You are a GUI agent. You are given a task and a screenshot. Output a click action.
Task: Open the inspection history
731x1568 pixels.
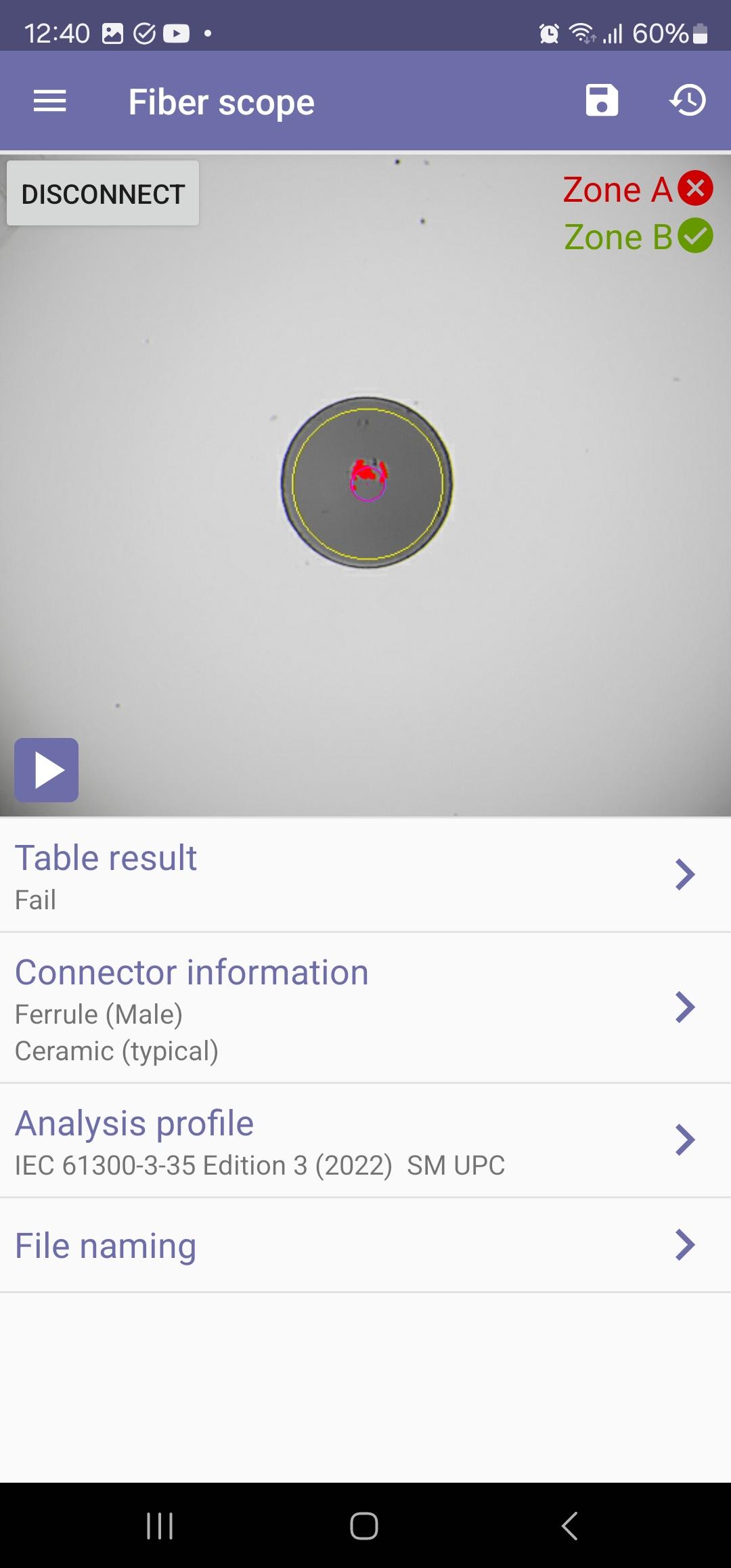click(x=688, y=101)
